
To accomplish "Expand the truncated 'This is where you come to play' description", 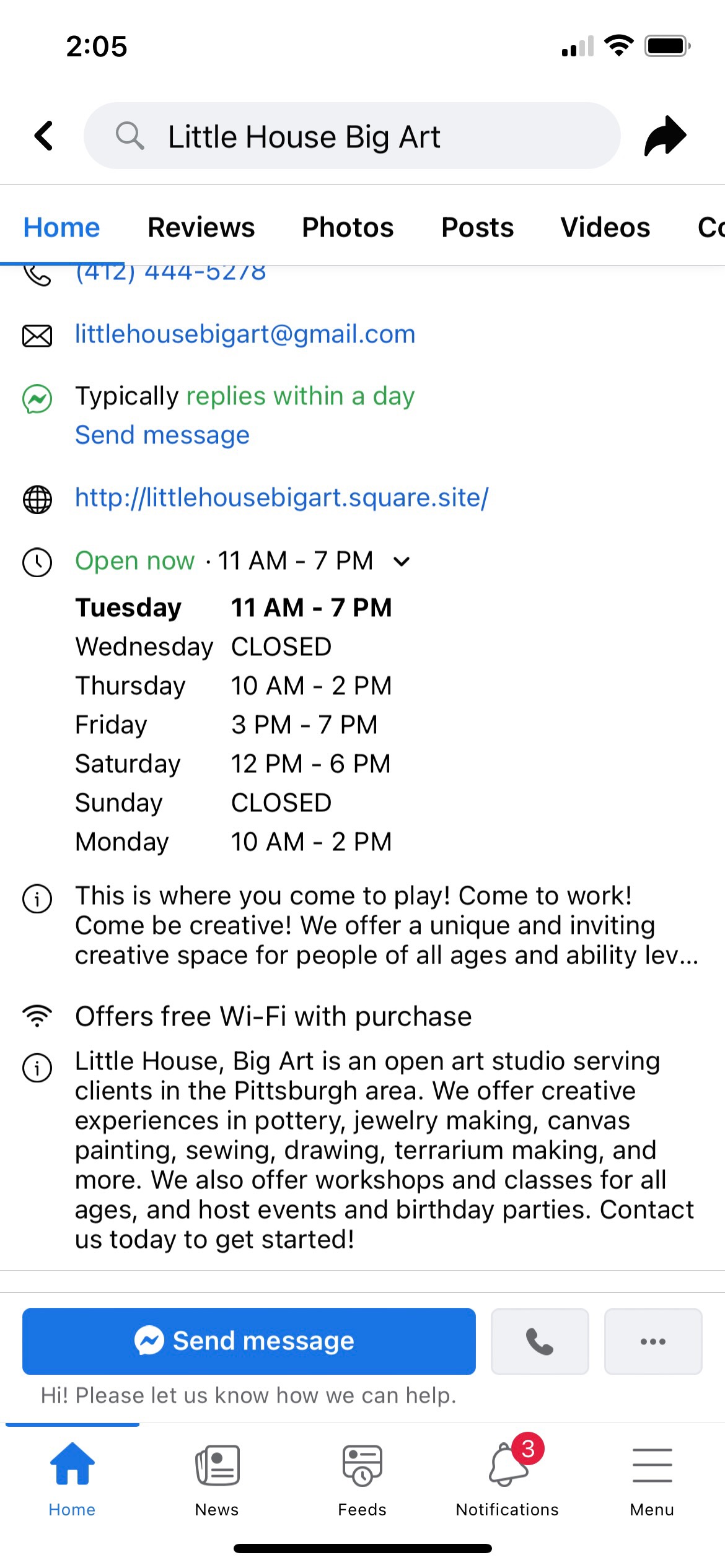I will [x=385, y=926].
